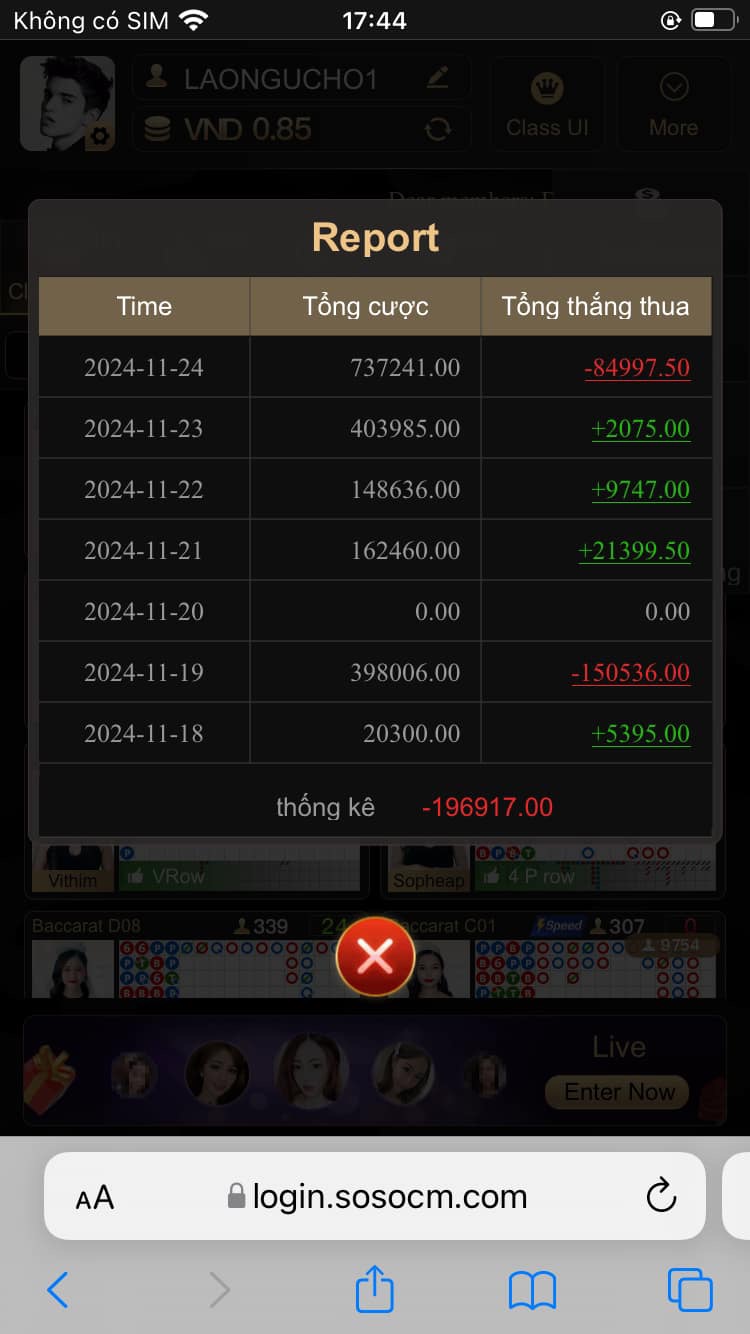Go back to the previous page
Viewport: 750px width, 1334px height.
coord(58,1291)
